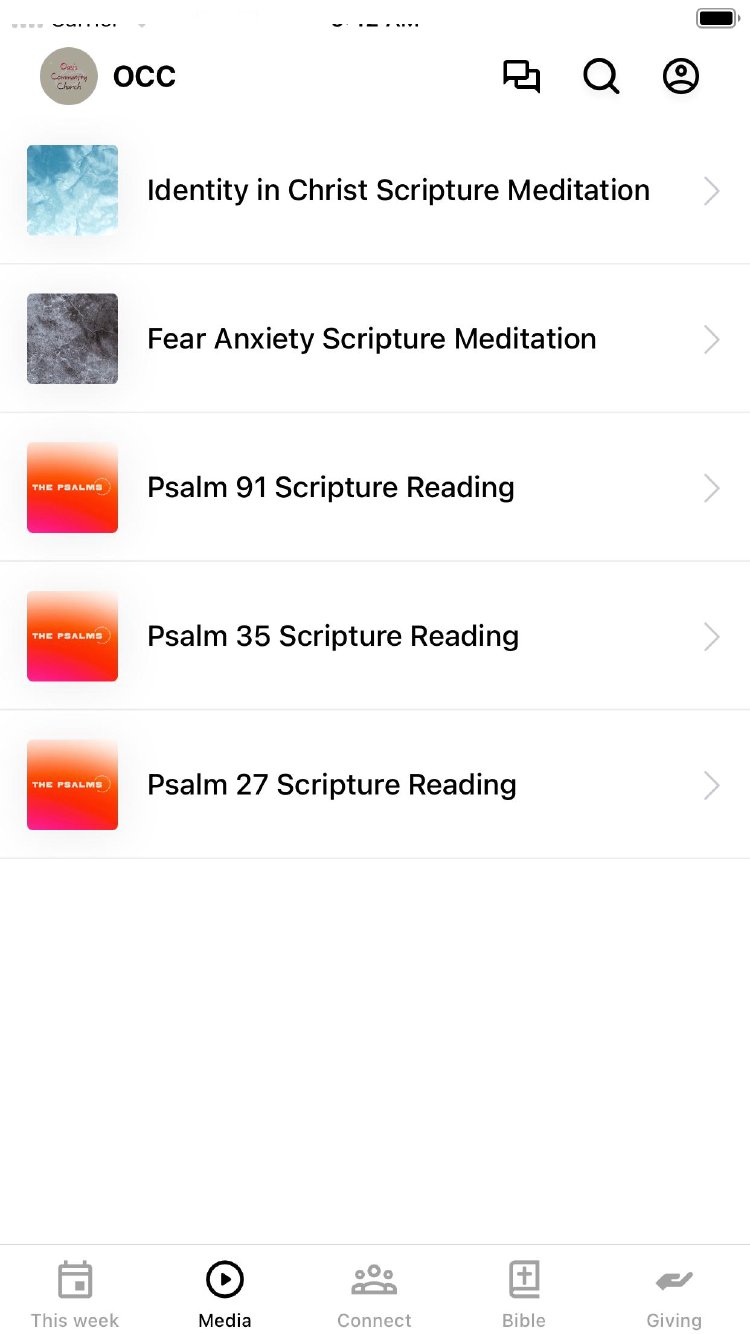
Task: Select Psalm 91 Scripture Reading
Action: pos(331,487)
